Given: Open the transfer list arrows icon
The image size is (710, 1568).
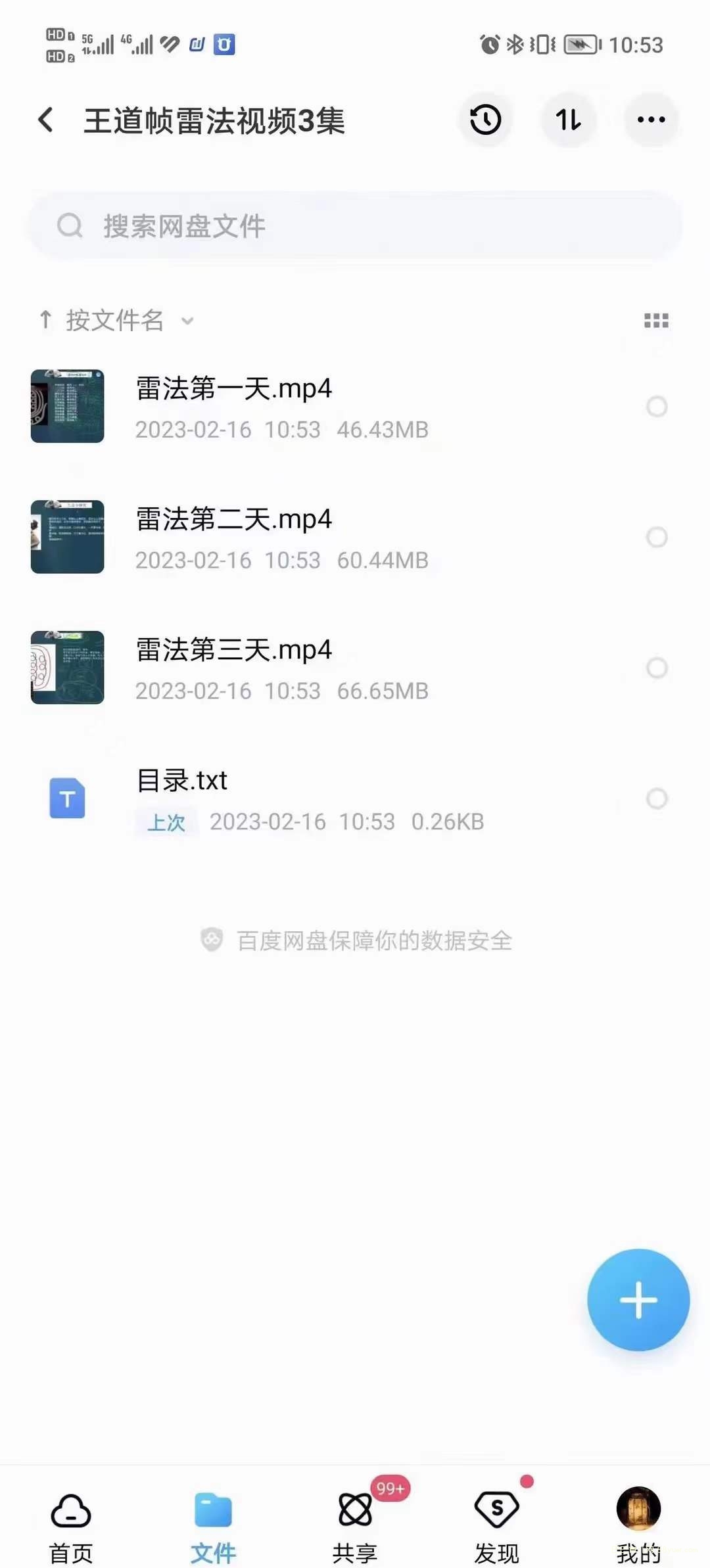Looking at the screenshot, I should [568, 120].
